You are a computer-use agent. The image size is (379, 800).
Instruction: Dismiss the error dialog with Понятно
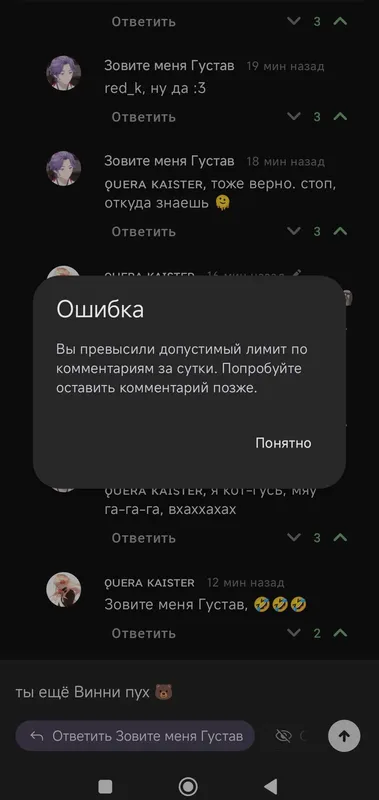tap(283, 443)
